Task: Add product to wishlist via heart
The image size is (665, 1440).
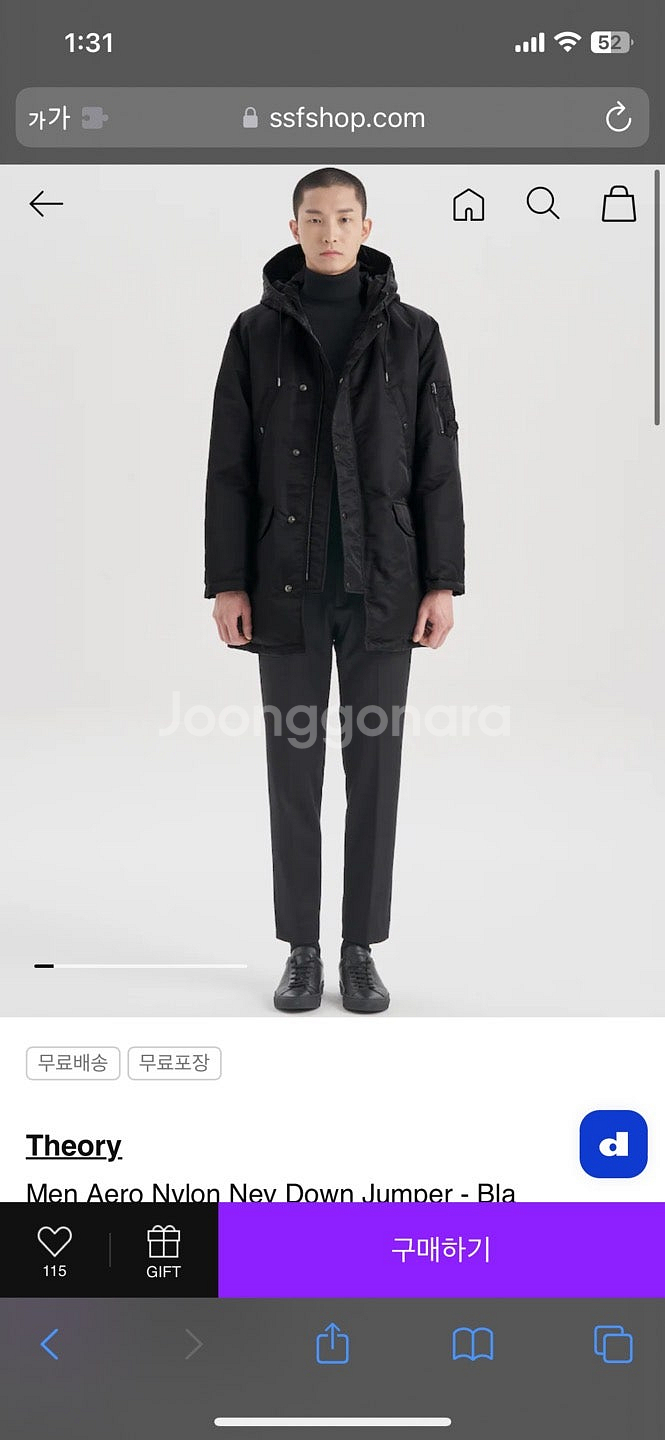Action: coord(55,1249)
